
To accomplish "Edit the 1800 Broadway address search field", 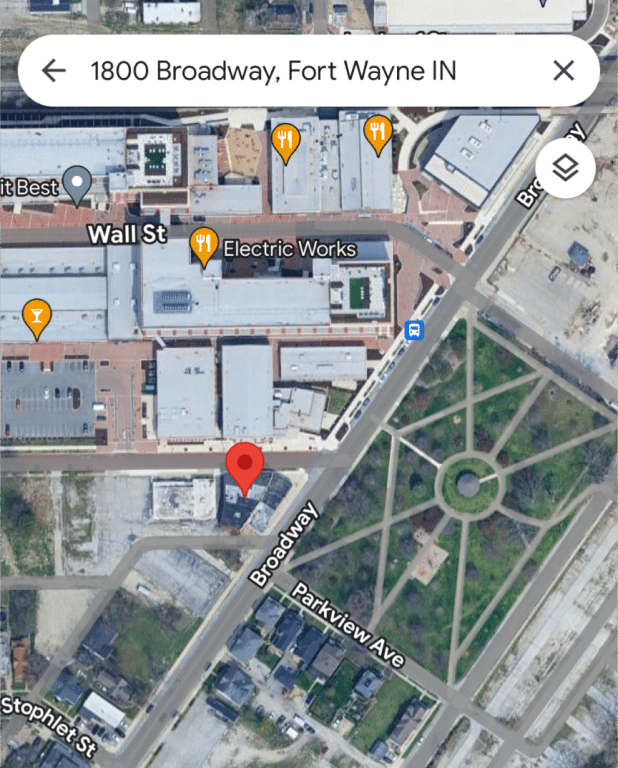I will [x=300, y=70].
